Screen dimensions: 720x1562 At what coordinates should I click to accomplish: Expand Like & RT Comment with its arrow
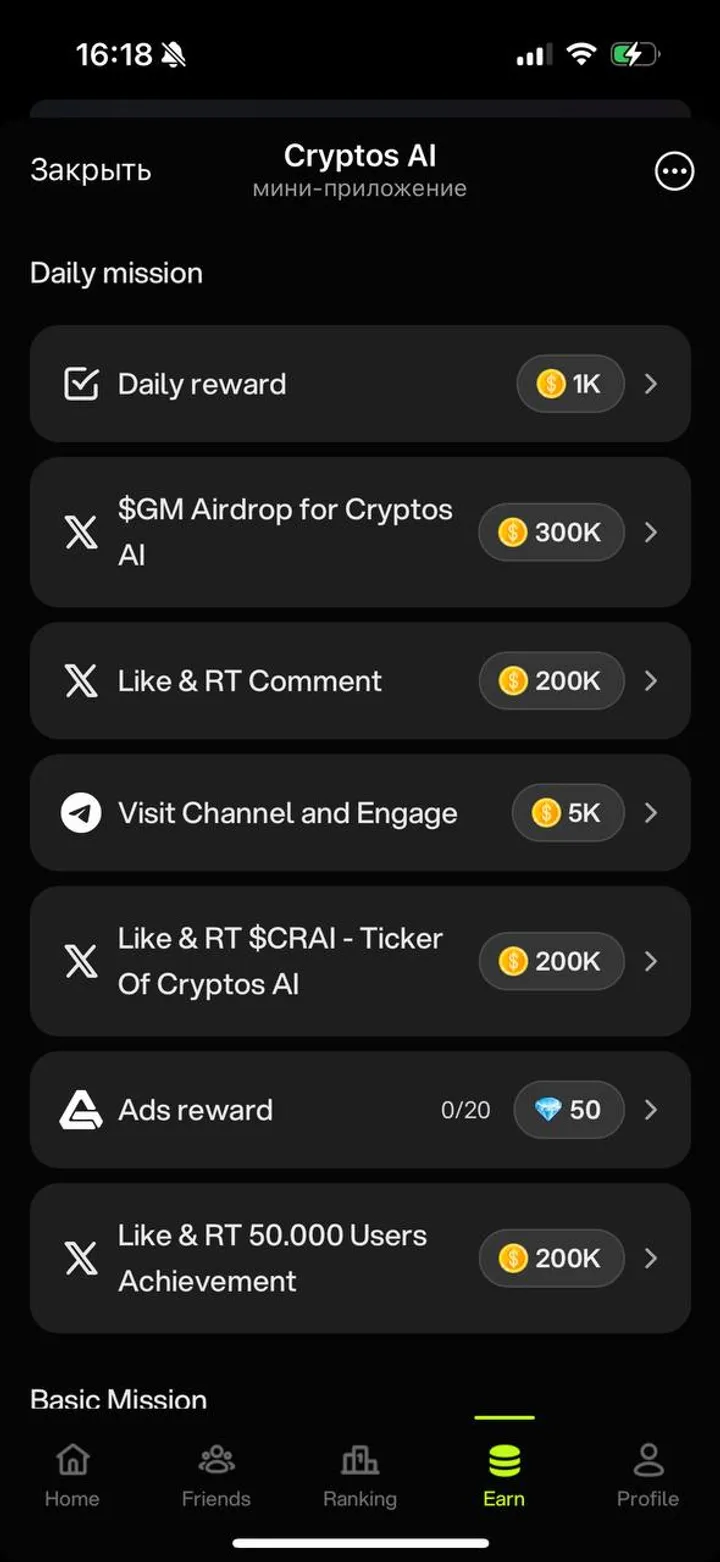coord(651,681)
